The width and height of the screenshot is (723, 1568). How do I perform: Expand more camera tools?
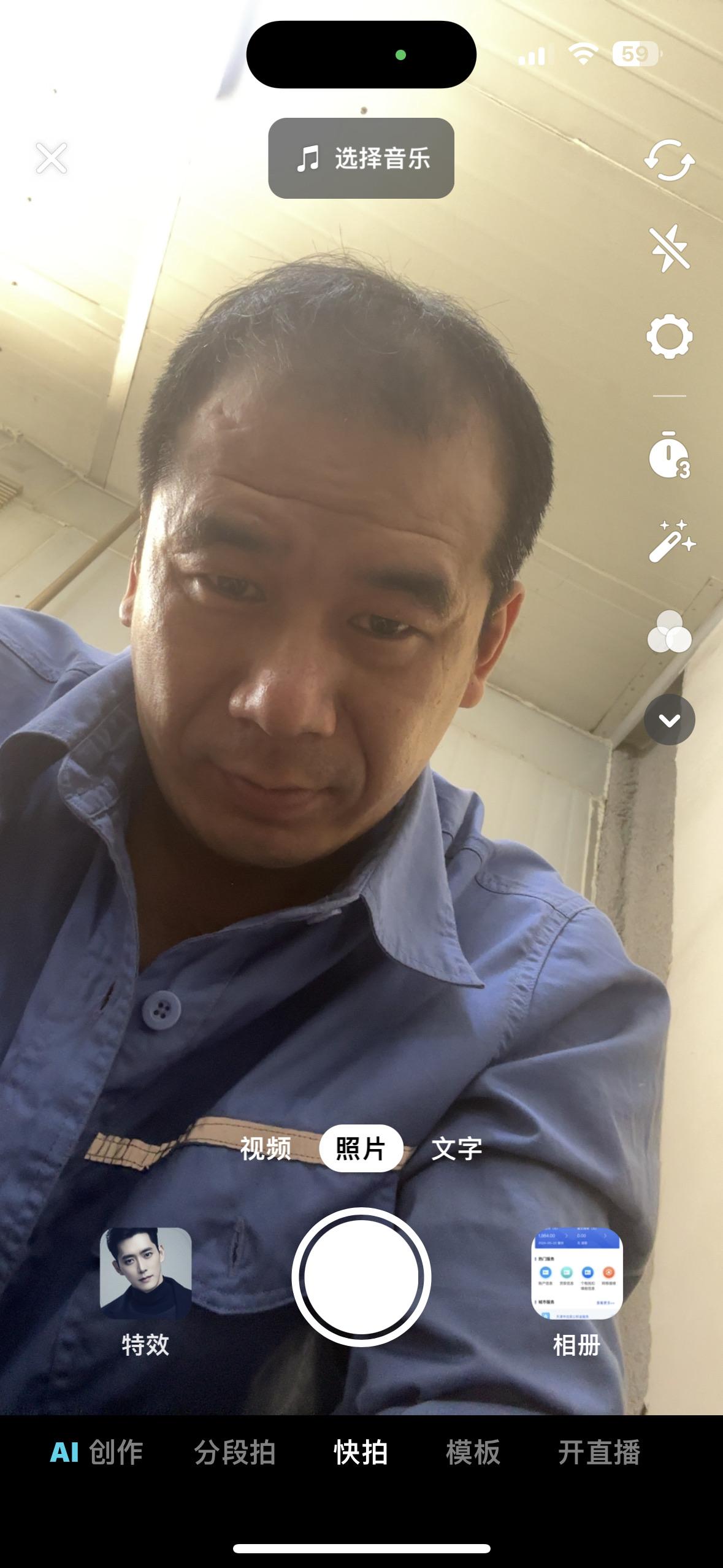click(x=669, y=720)
